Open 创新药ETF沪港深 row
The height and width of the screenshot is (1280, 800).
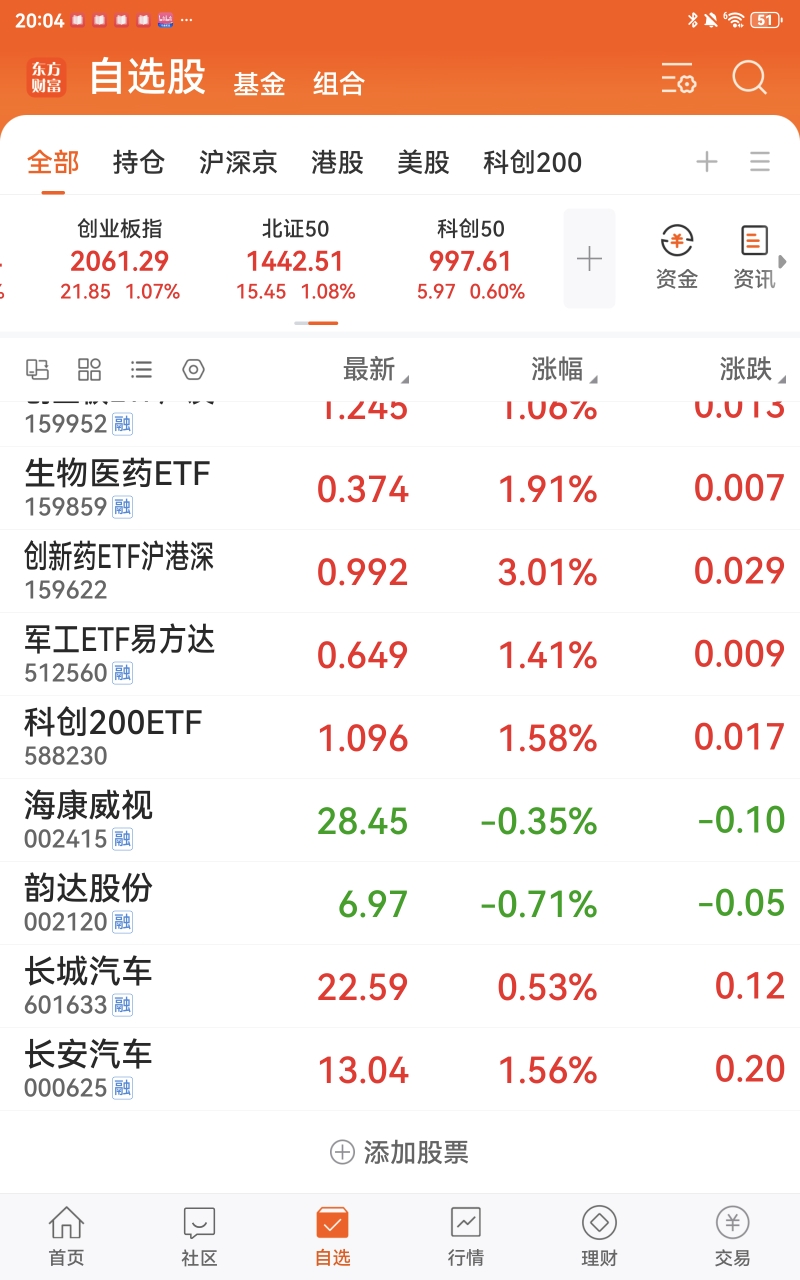(400, 572)
